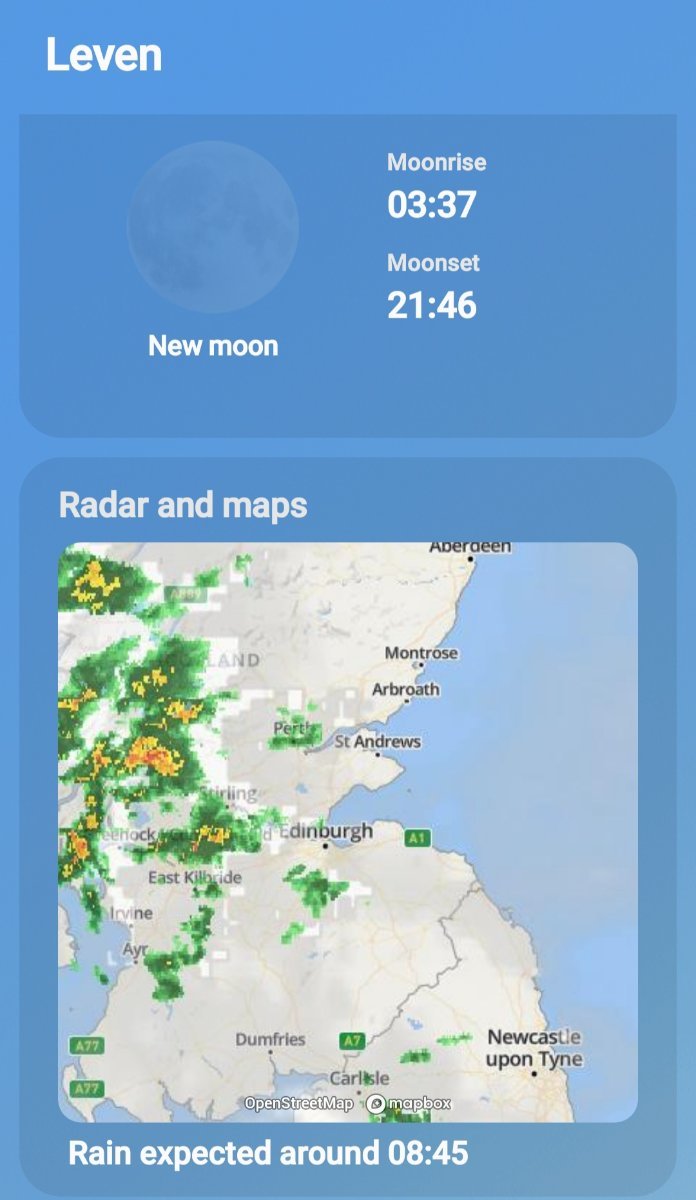Open the rain radar map preview
Image resolution: width=696 pixels, height=1200 pixels.
tap(347, 830)
